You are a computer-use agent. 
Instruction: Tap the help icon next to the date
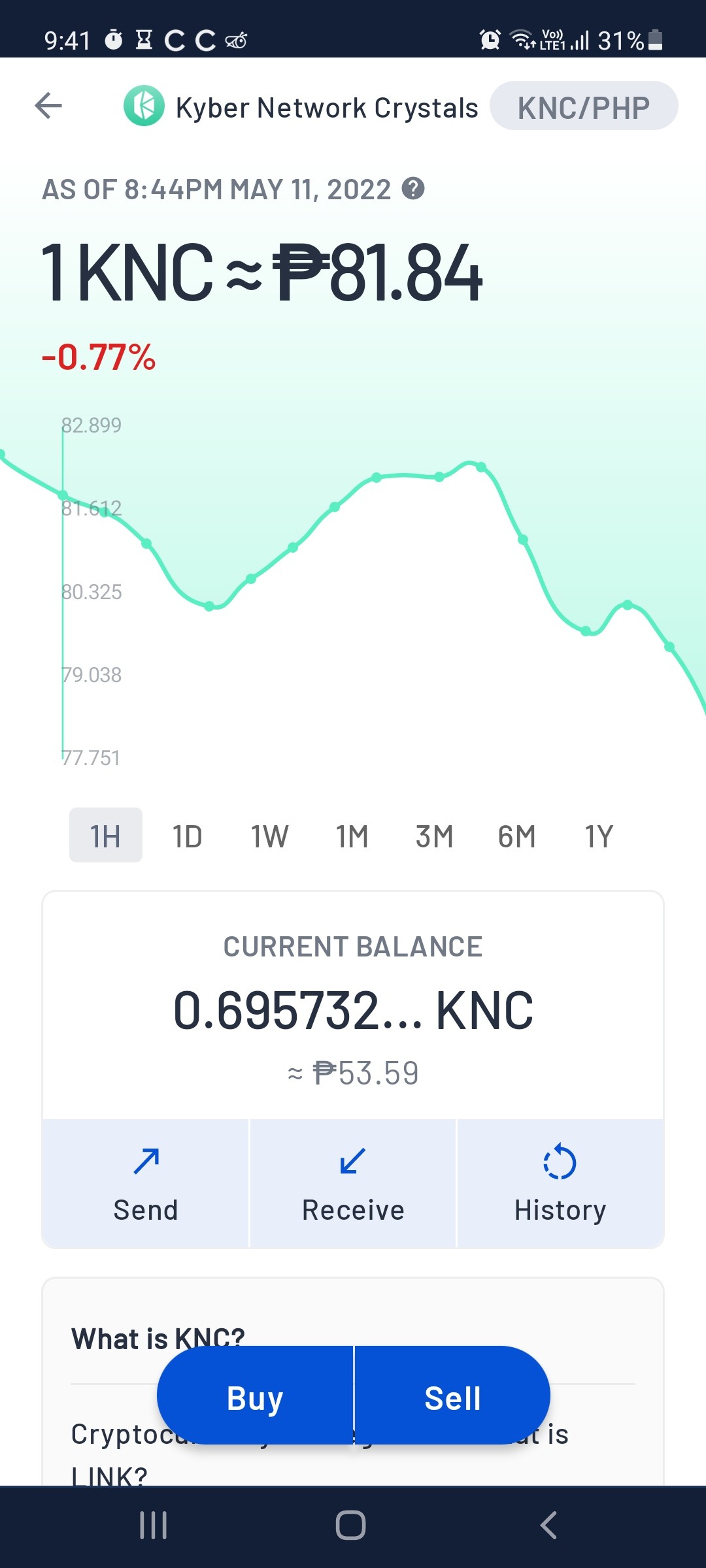pos(413,189)
